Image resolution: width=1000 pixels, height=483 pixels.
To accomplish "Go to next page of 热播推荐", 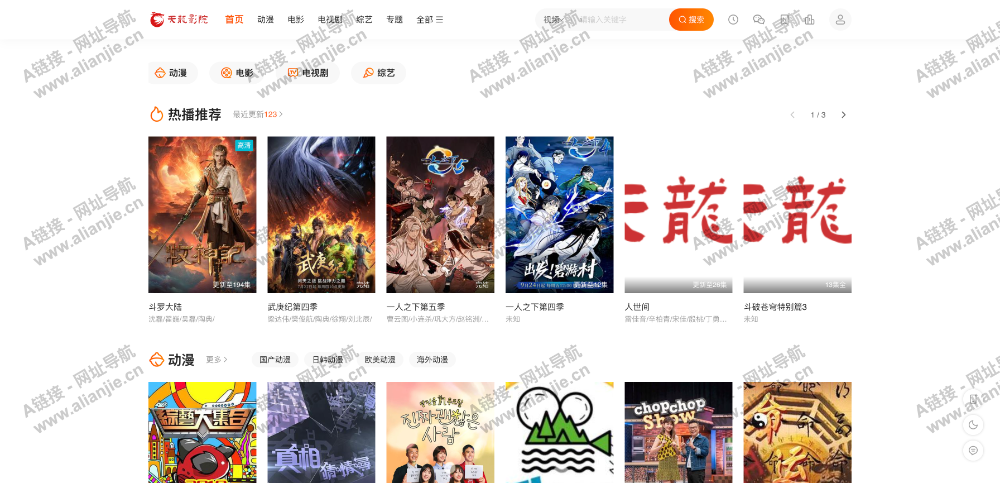I will (x=843, y=115).
